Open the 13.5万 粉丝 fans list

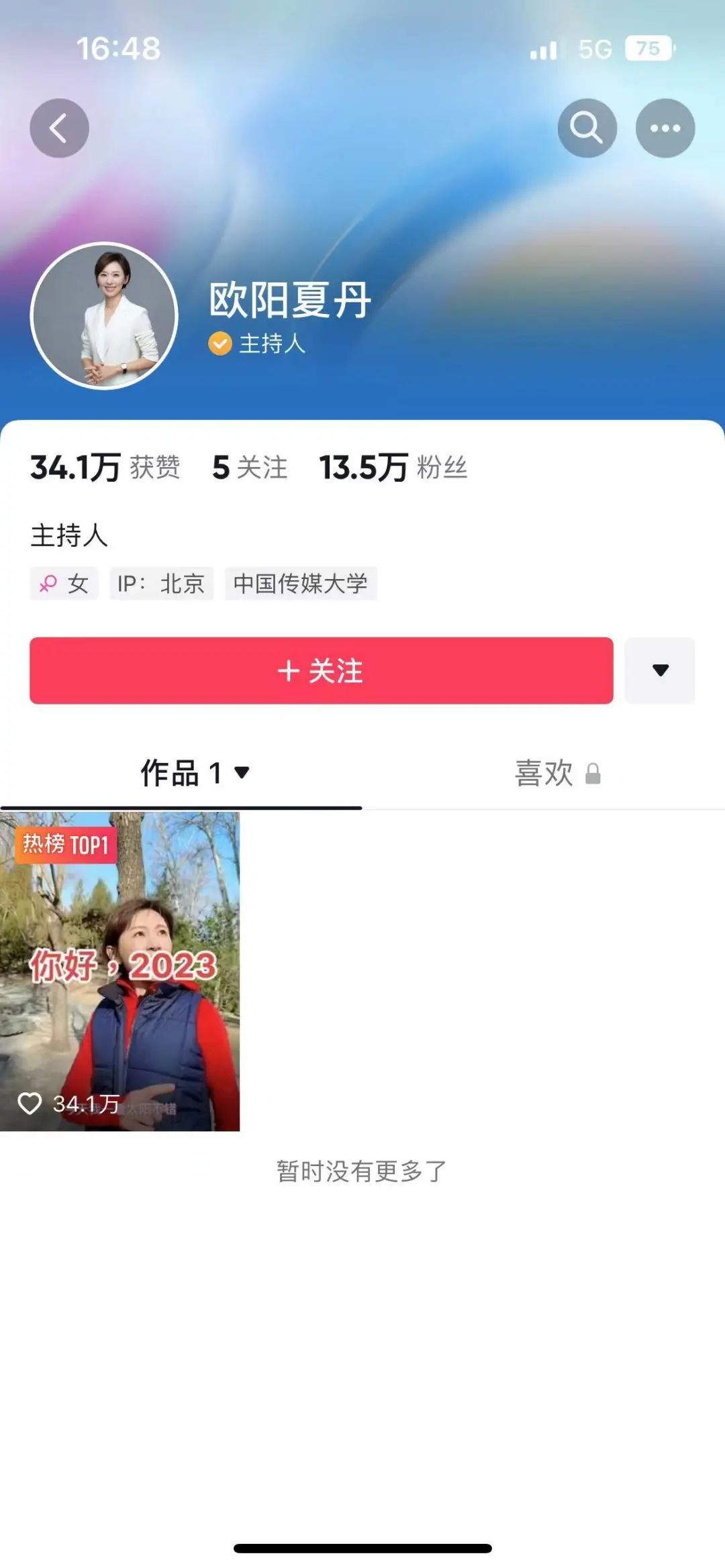(393, 468)
